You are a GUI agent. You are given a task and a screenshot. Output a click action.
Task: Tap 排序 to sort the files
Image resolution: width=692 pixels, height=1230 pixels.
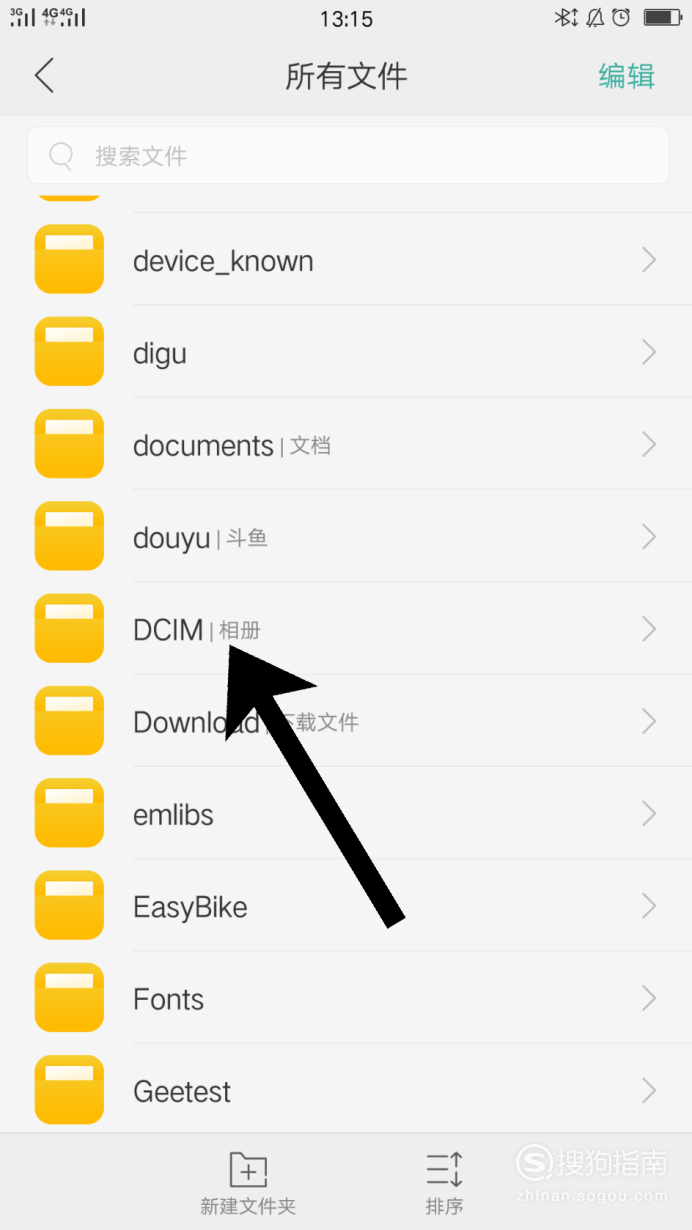444,1183
